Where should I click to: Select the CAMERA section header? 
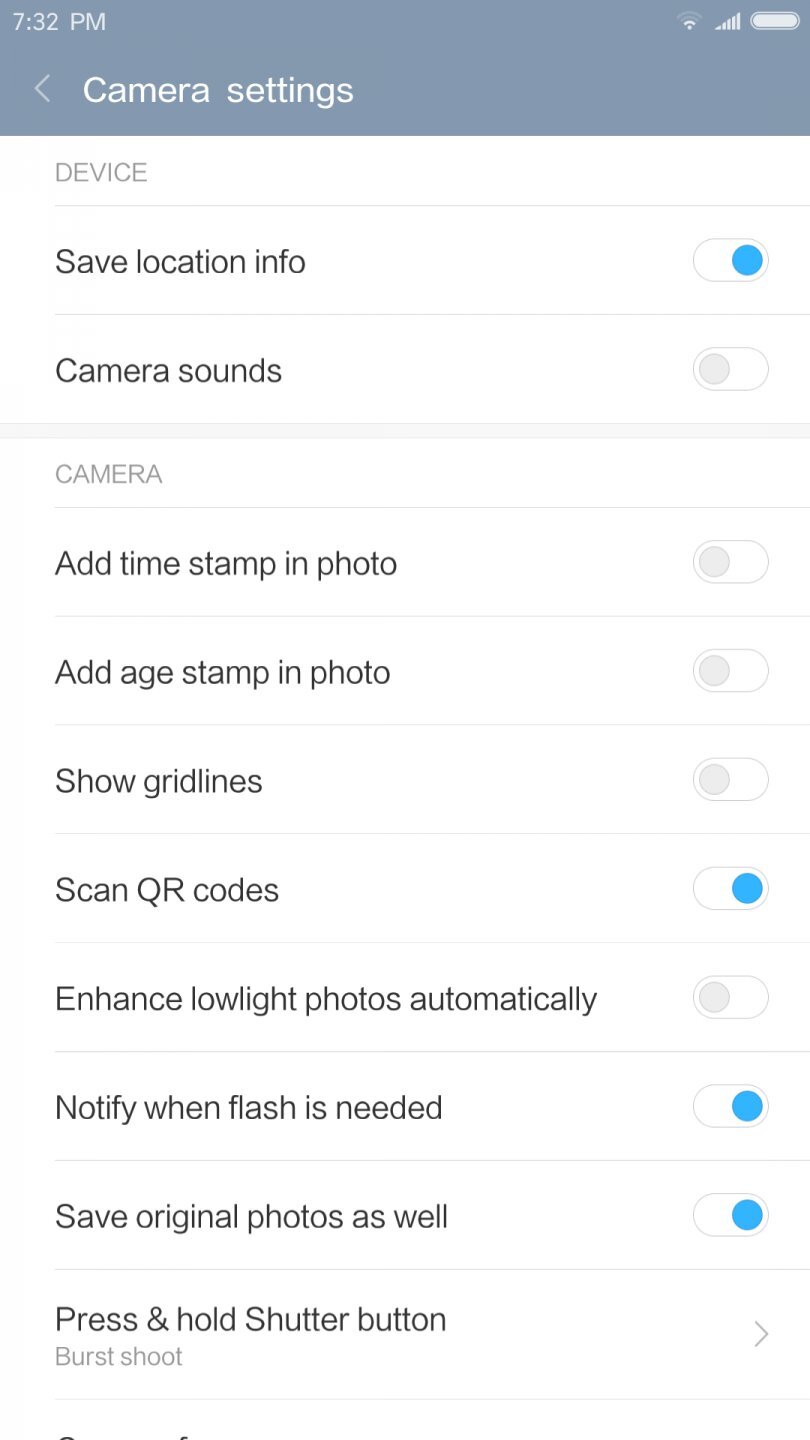[x=109, y=473]
